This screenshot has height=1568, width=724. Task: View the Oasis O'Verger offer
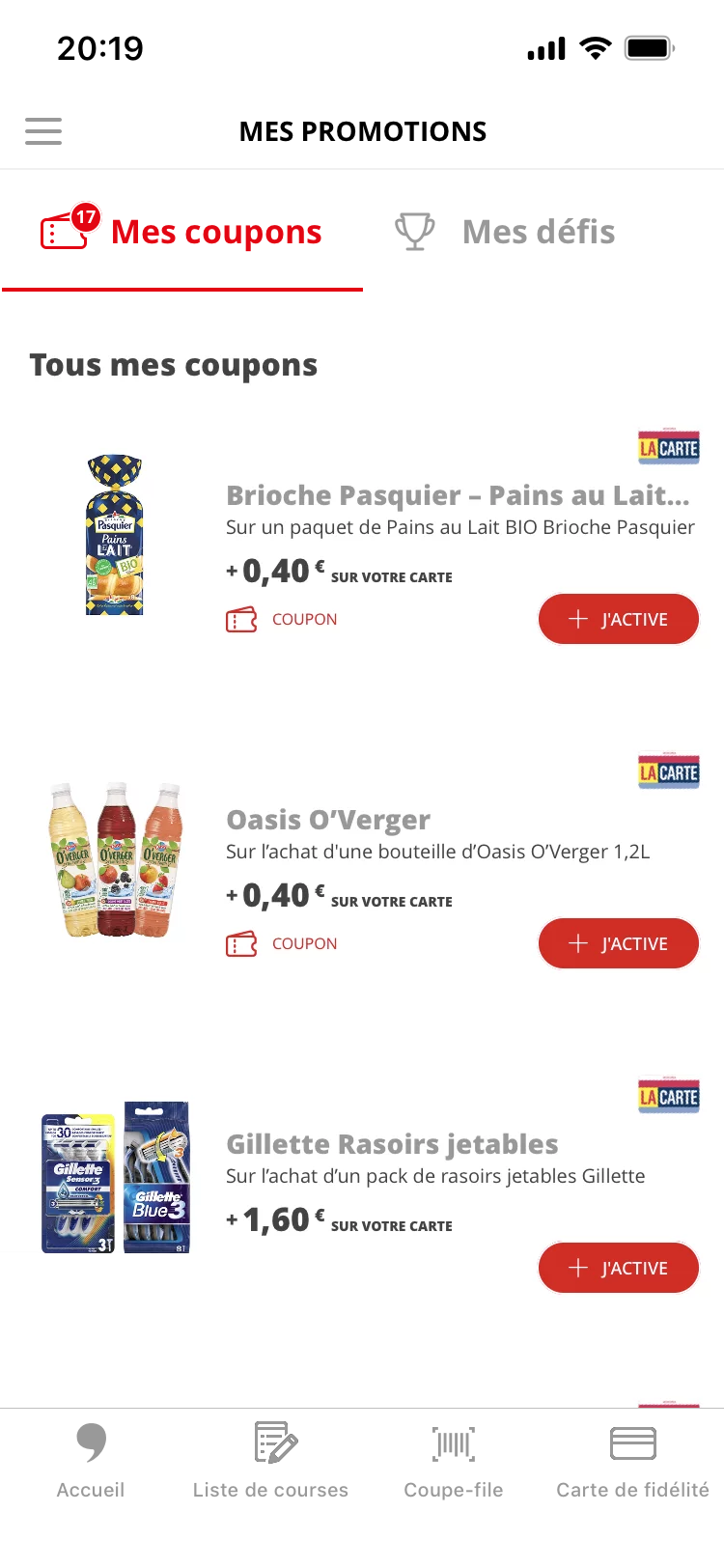[x=328, y=821]
